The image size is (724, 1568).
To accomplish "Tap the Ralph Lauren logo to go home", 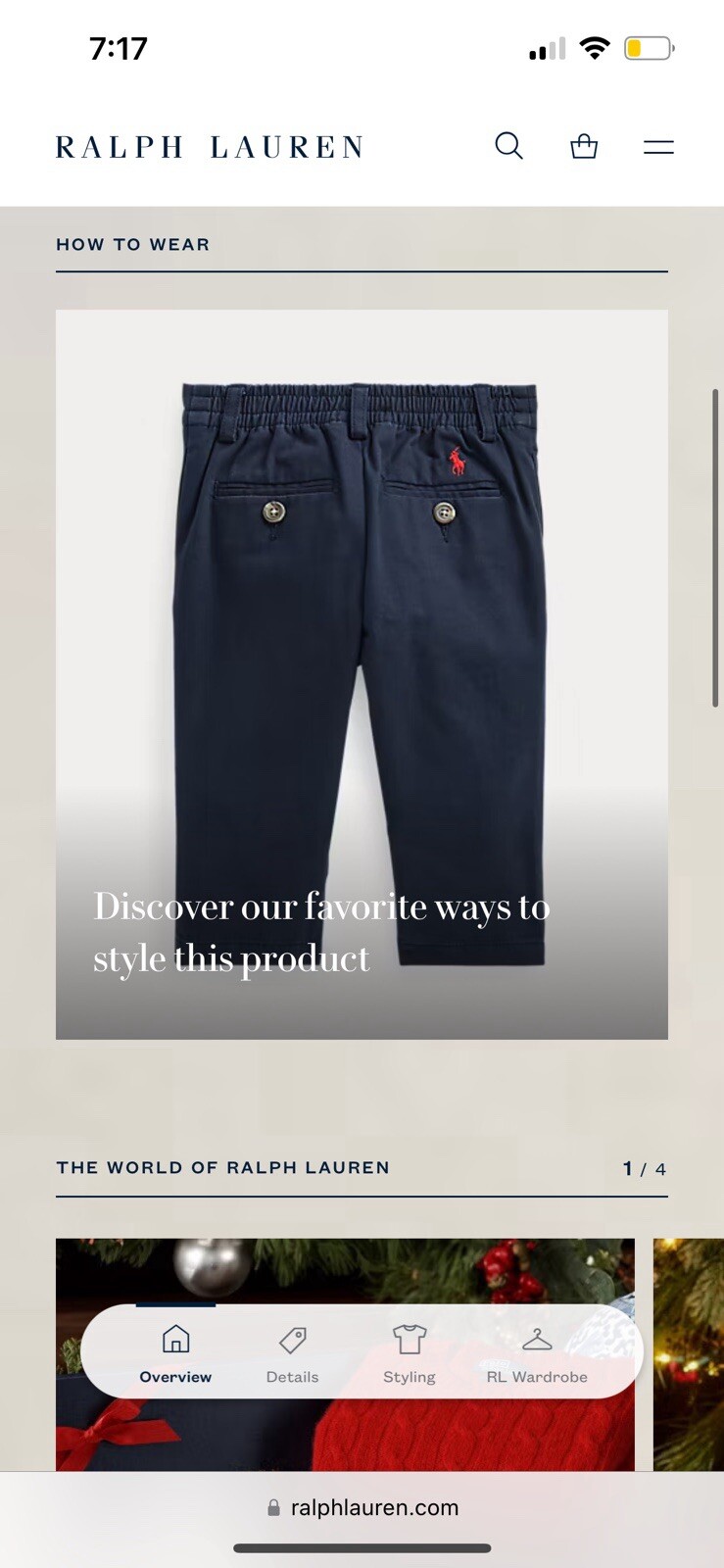I will [x=210, y=147].
